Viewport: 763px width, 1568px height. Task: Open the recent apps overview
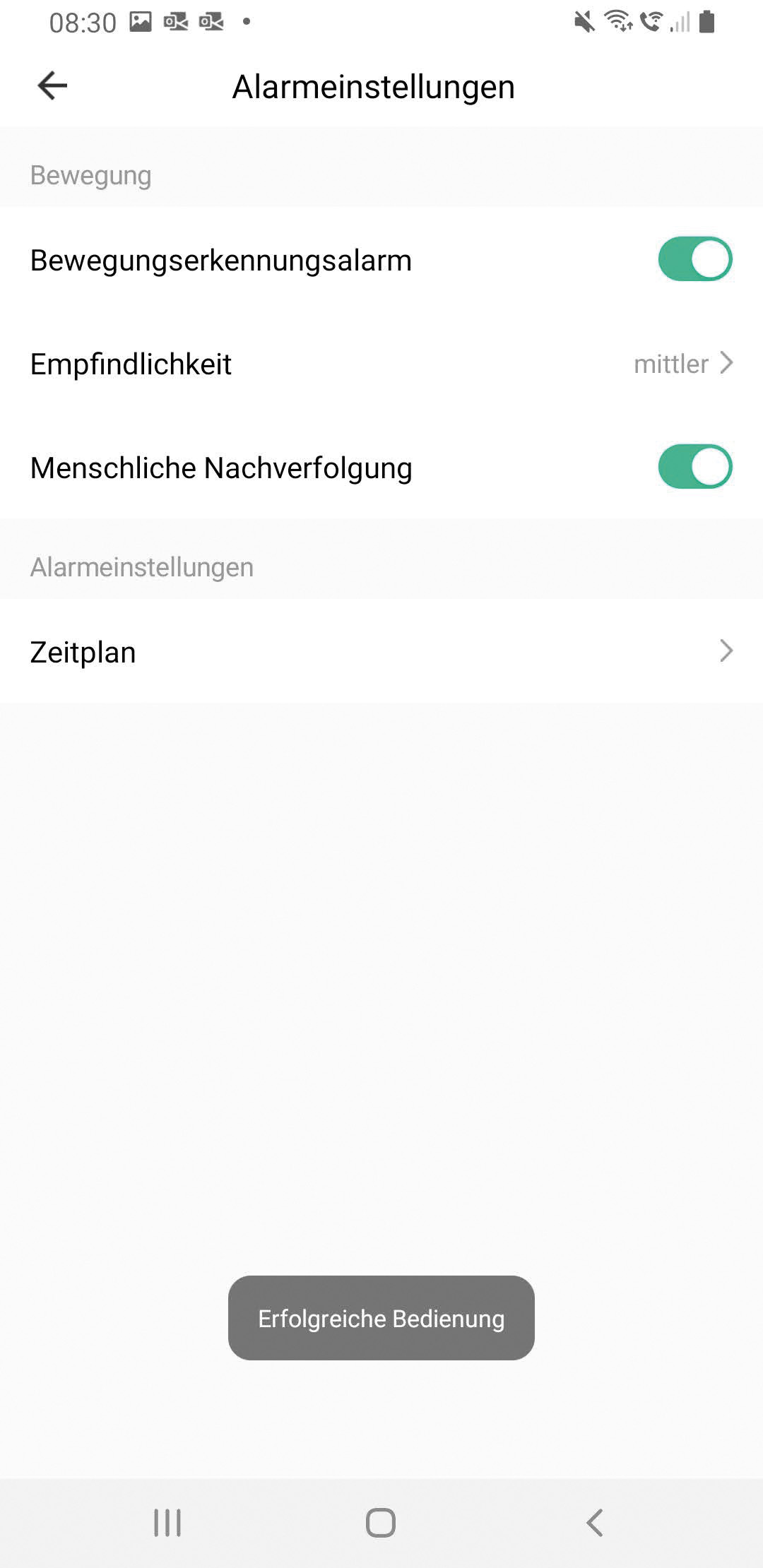click(x=167, y=1522)
